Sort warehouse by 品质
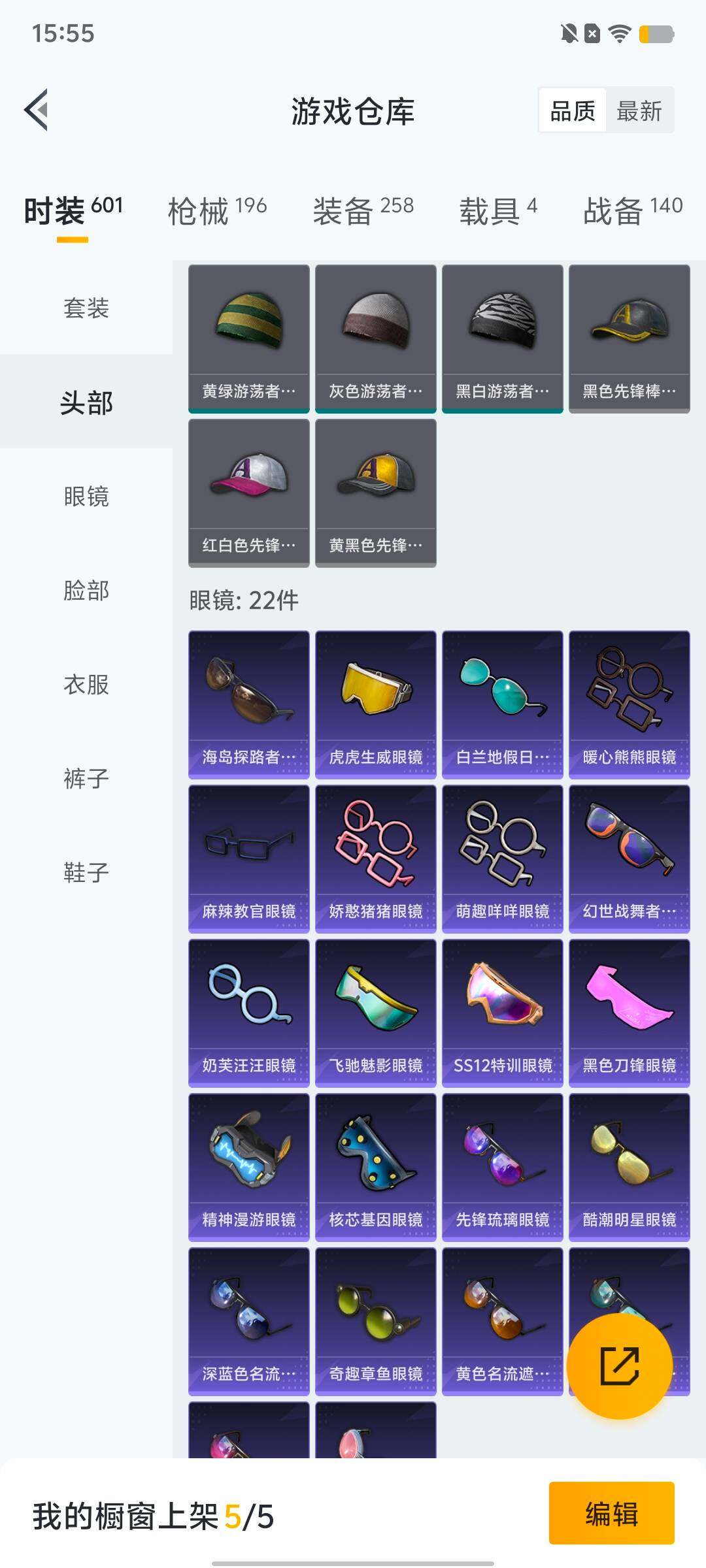This screenshot has height=1568, width=706. 573,111
